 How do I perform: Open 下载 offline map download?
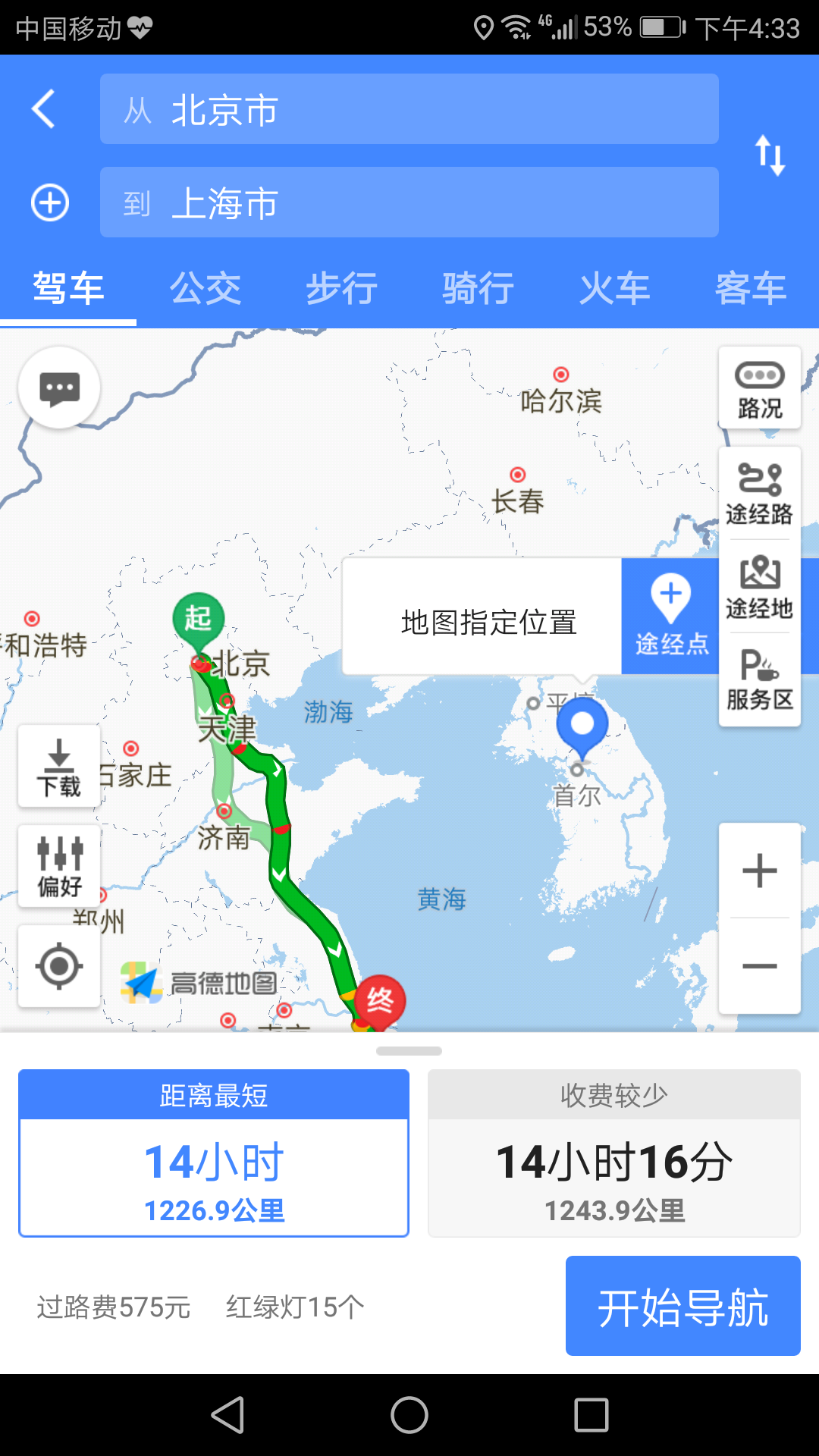click(x=59, y=766)
